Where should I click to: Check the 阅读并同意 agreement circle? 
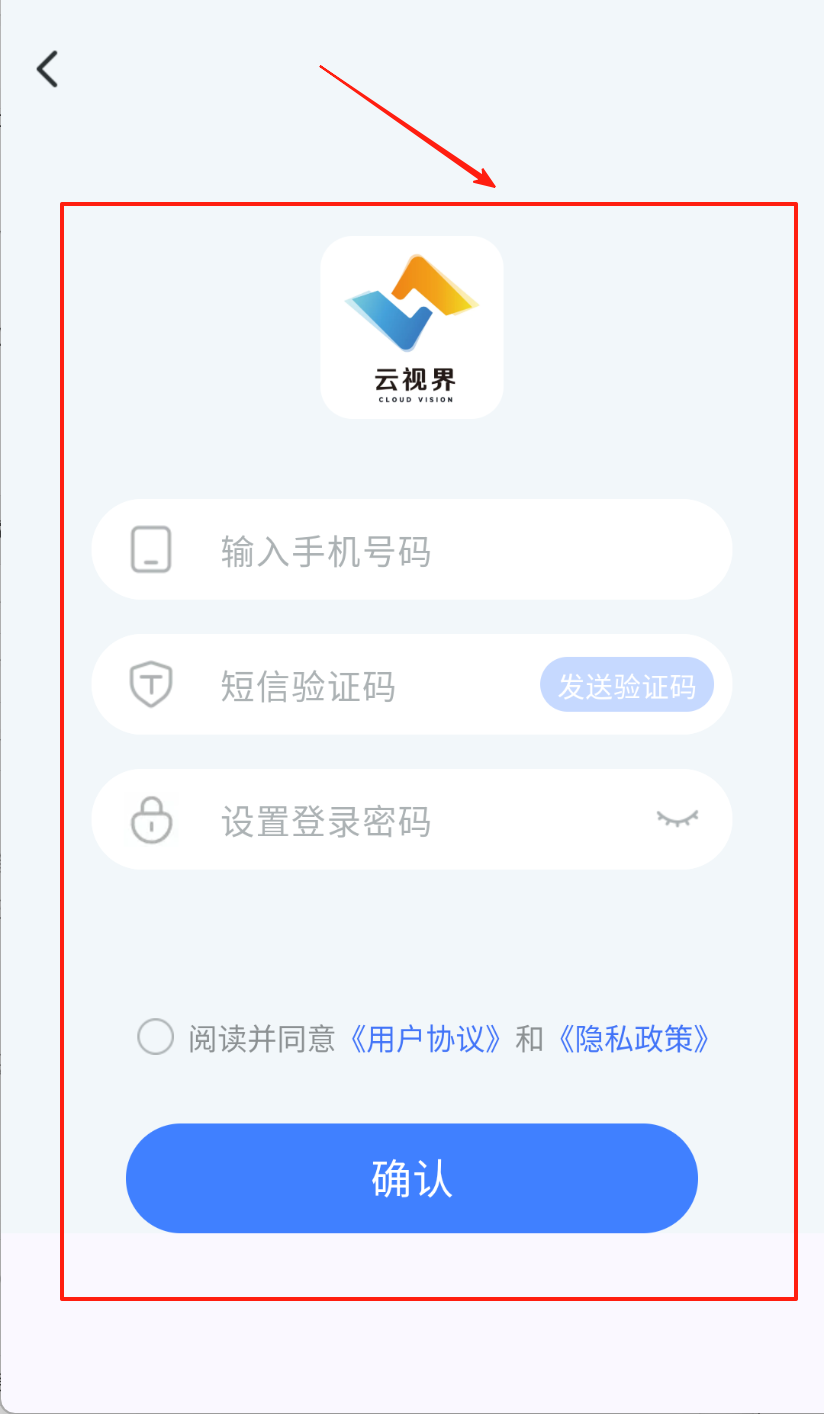coord(155,1037)
